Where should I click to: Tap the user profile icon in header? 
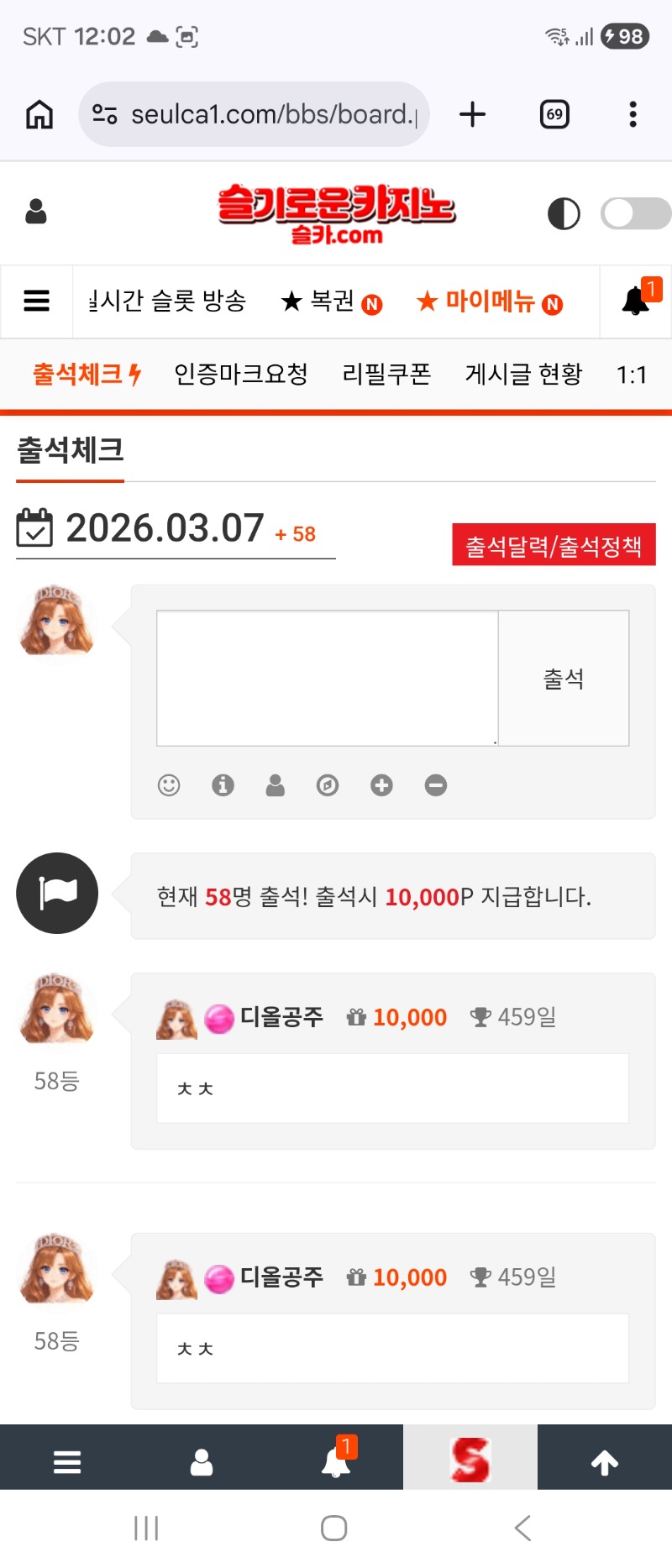tap(36, 212)
